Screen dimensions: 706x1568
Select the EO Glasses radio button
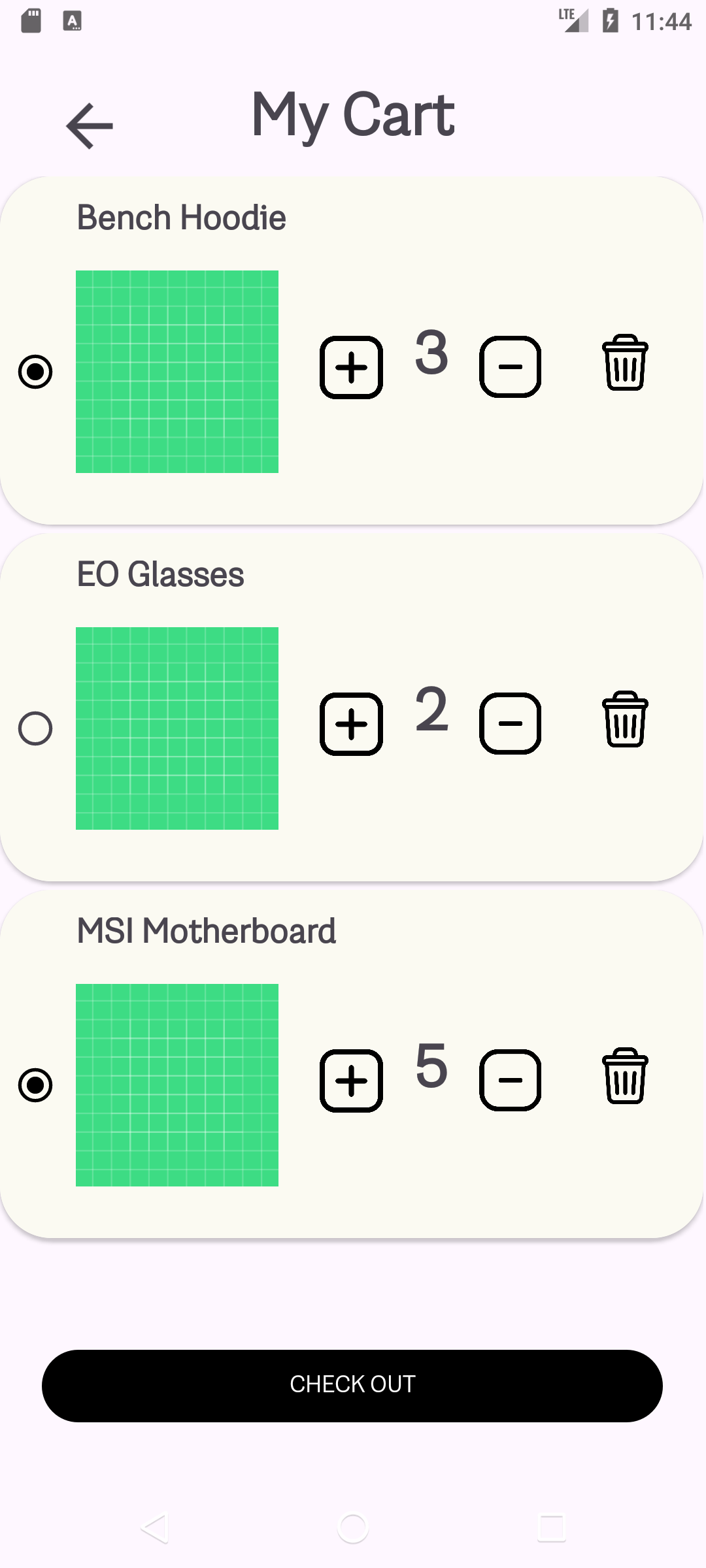35,728
